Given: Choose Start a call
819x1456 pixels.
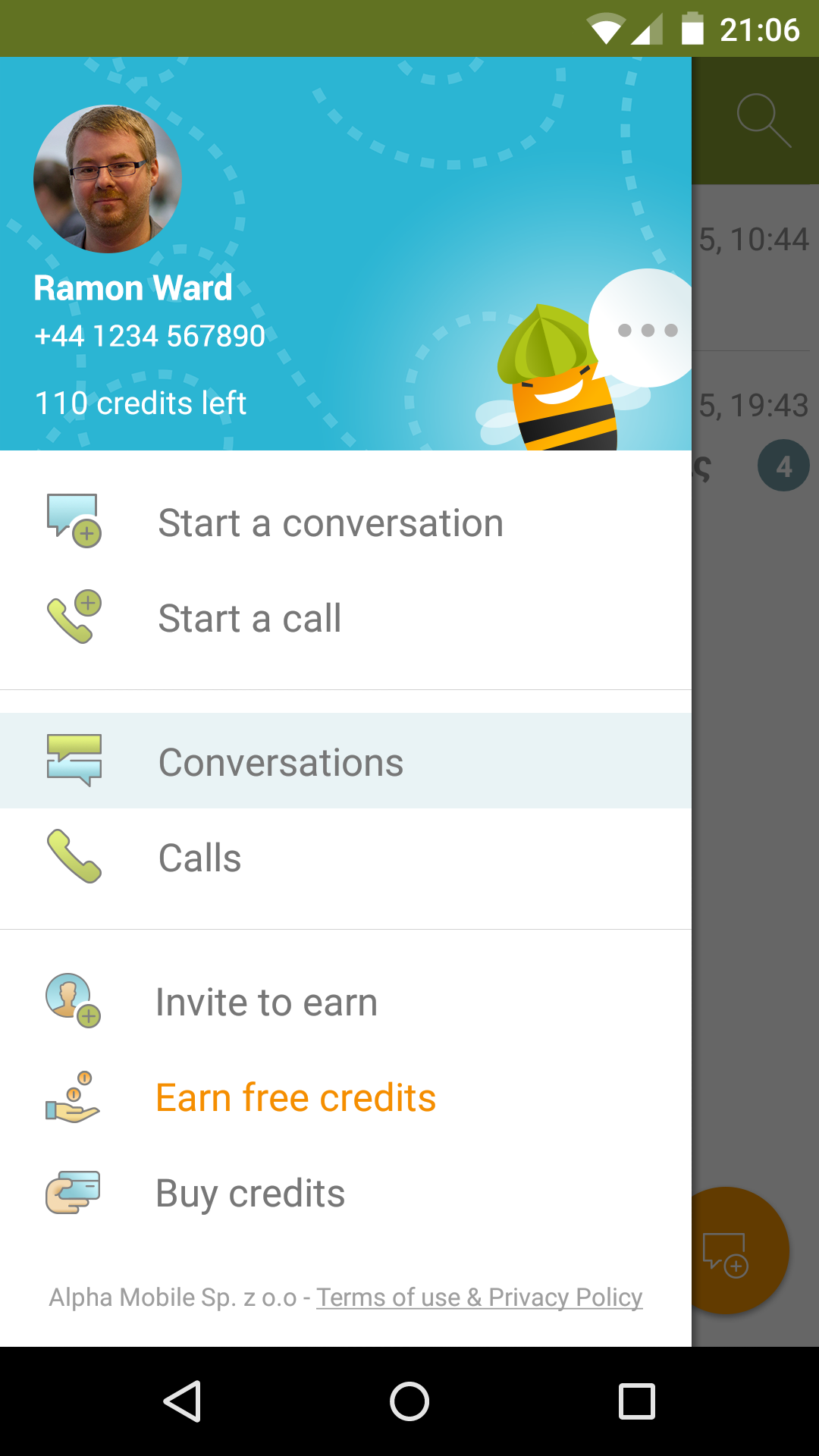Looking at the screenshot, I should (249, 619).
